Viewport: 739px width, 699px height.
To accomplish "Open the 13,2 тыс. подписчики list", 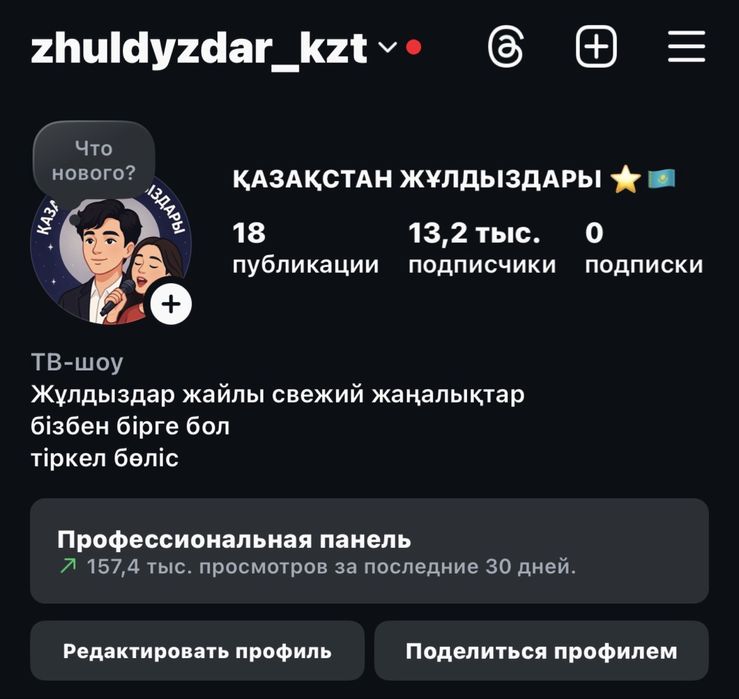I will click(x=481, y=249).
